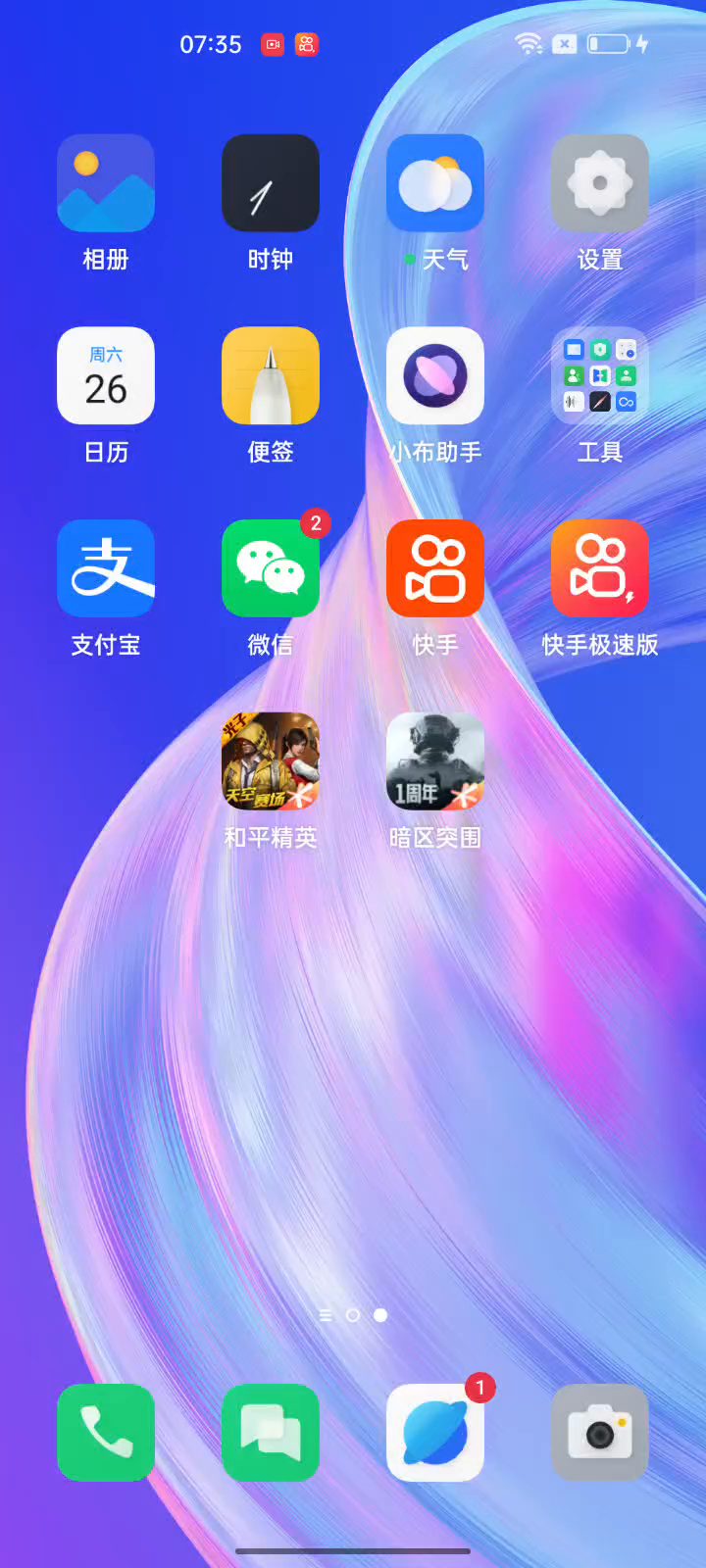Open 小布助手 assistant

point(435,376)
